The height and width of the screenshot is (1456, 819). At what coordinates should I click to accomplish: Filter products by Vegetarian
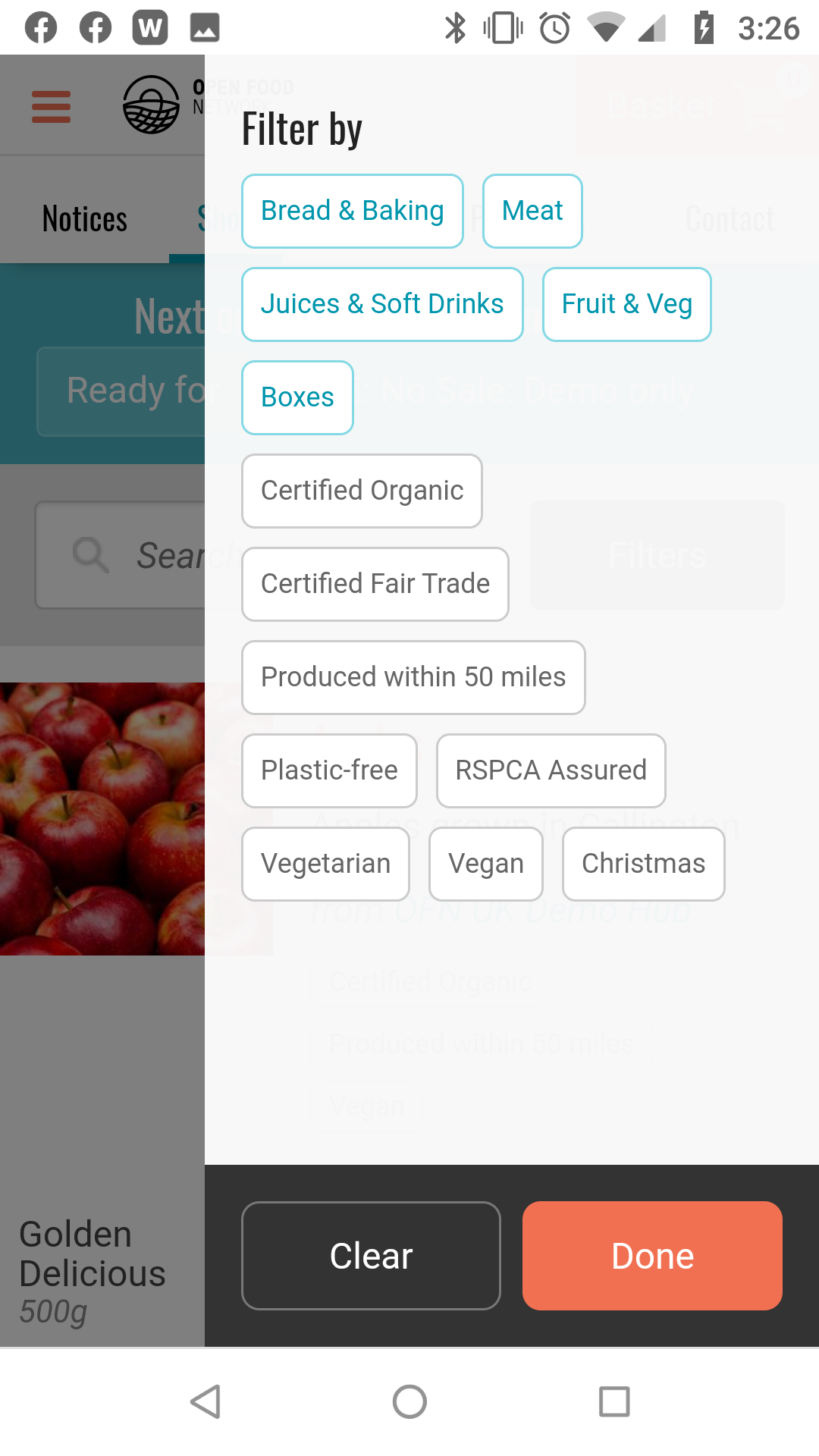(325, 864)
